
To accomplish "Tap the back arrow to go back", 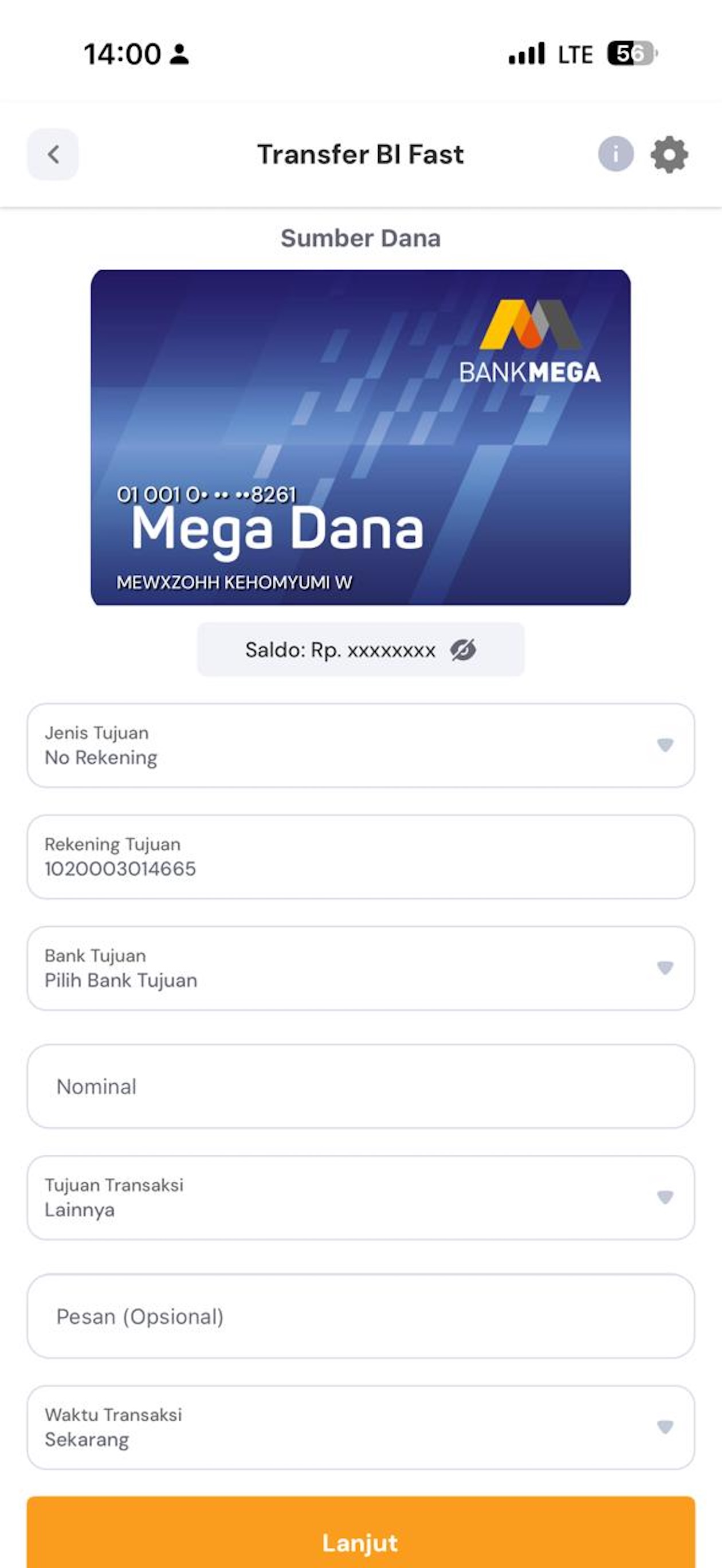I will coord(53,155).
